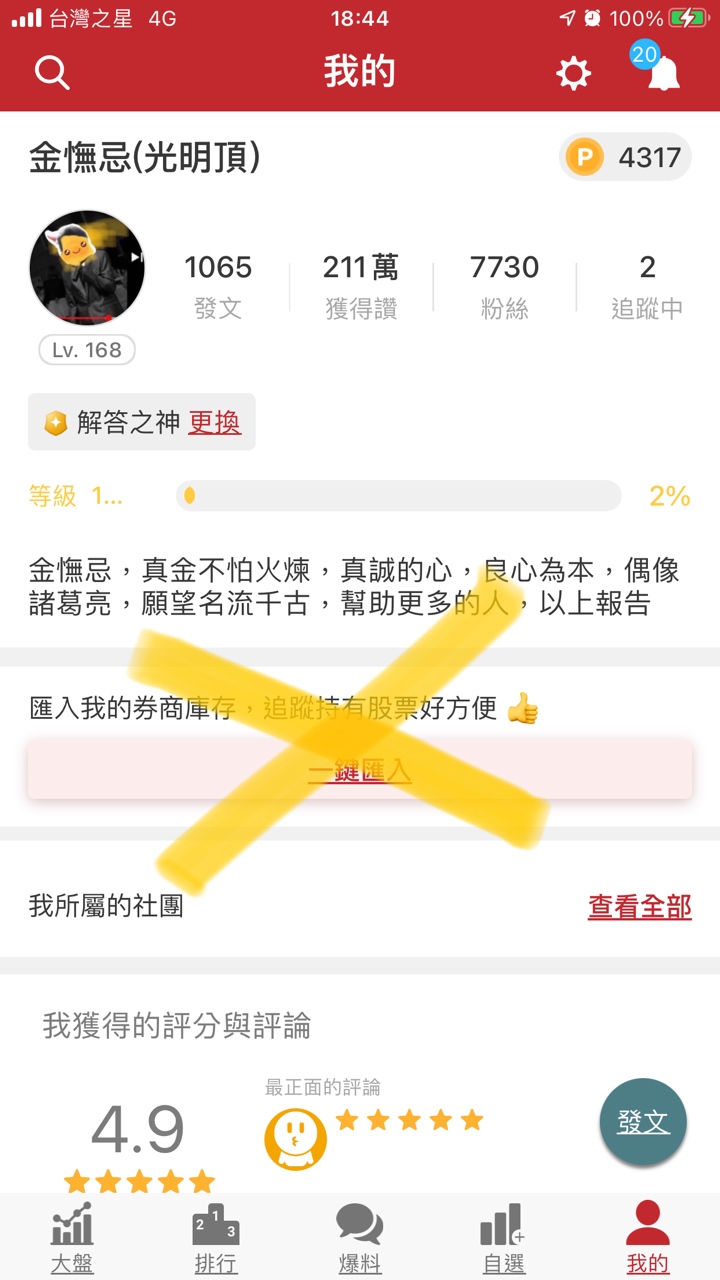Switch to the 排行 tab

[x=216, y=1238]
